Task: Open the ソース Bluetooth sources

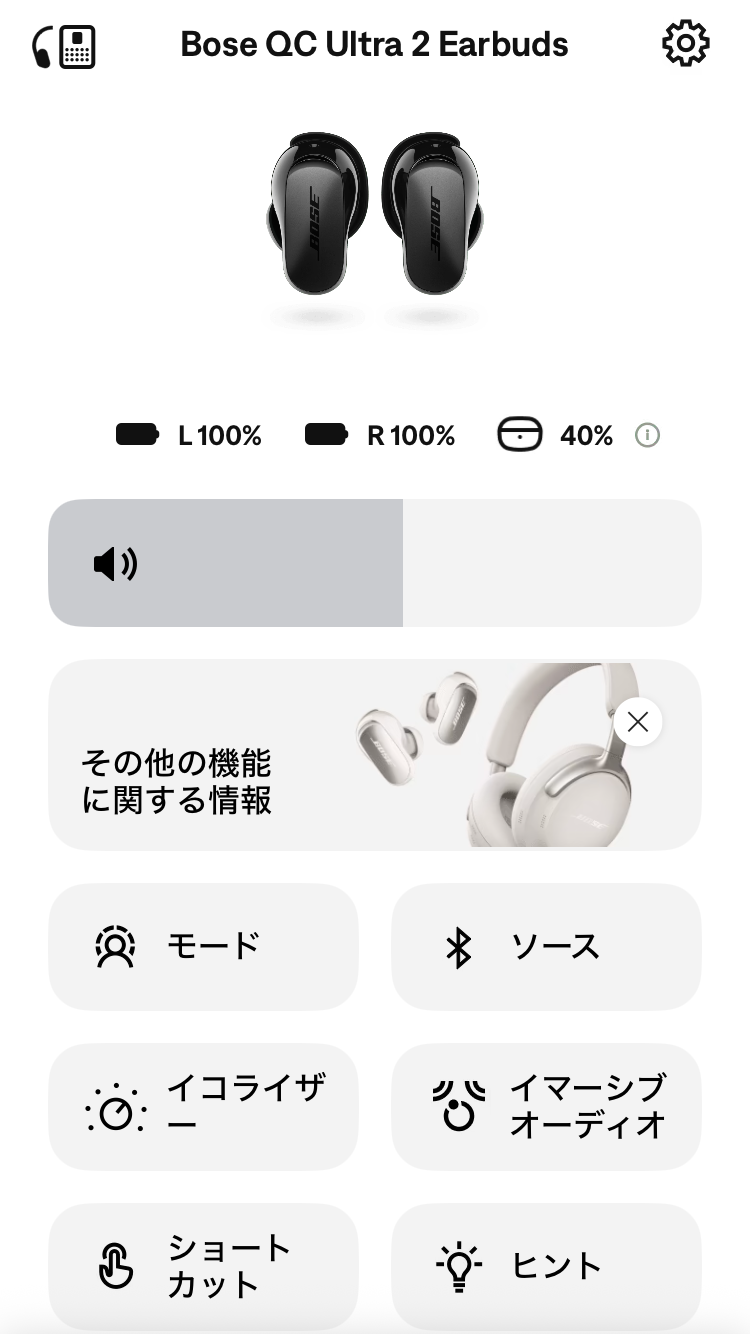Action: [x=546, y=946]
